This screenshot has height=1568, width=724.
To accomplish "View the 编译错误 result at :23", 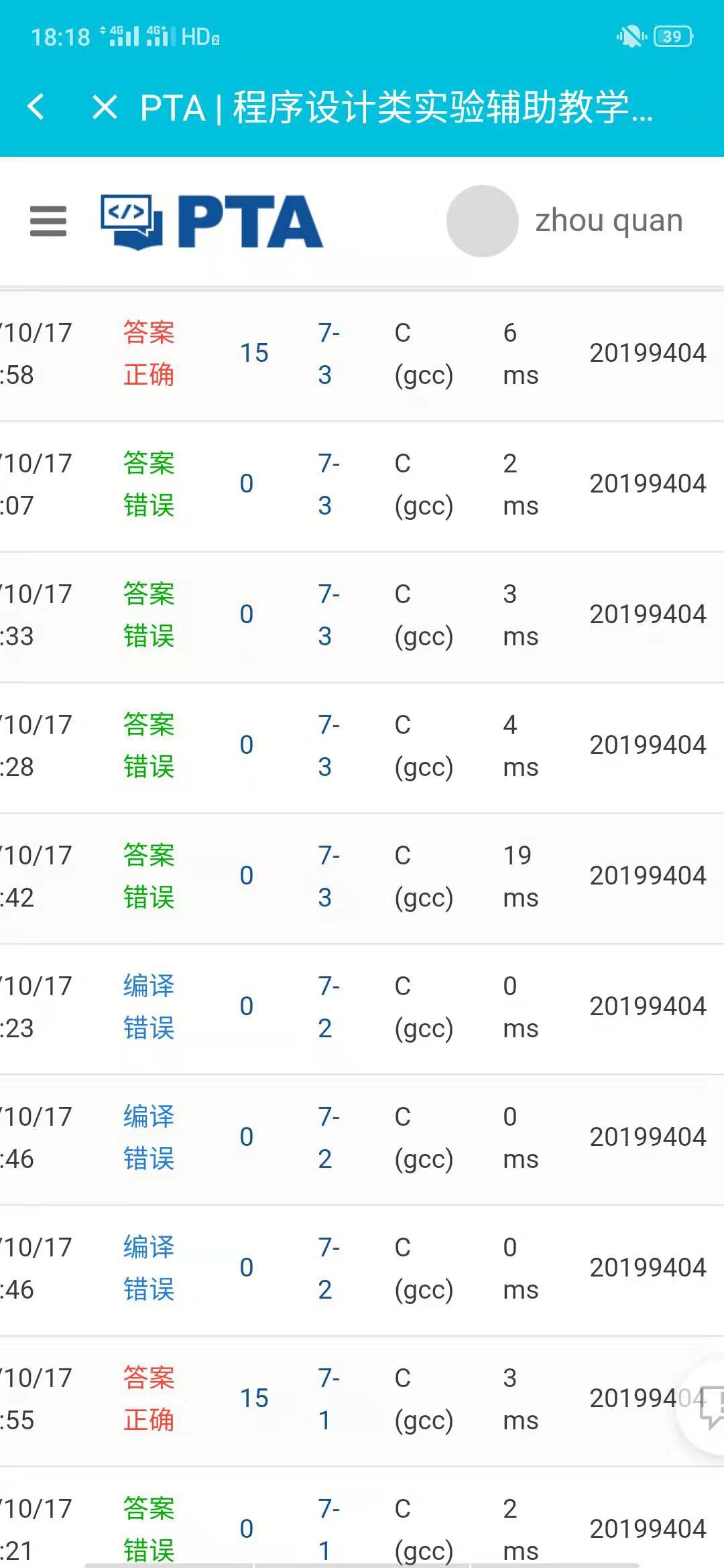I will pos(149,1006).
